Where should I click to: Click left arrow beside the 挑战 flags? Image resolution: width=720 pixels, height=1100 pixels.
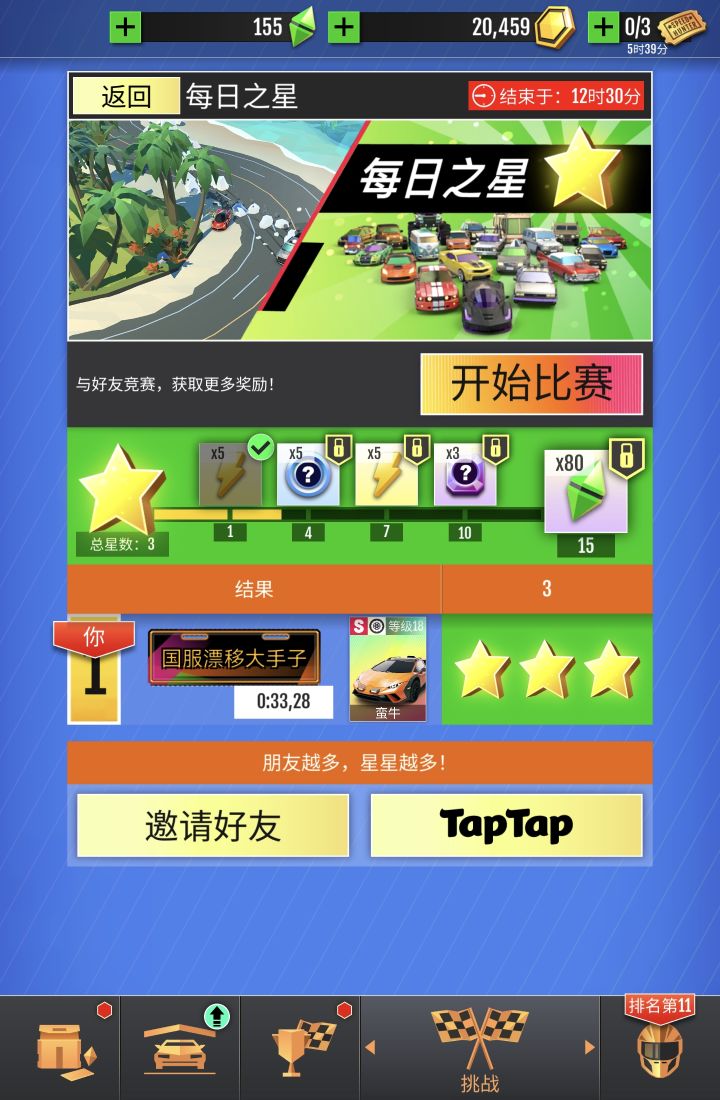pyautogui.click(x=371, y=1048)
